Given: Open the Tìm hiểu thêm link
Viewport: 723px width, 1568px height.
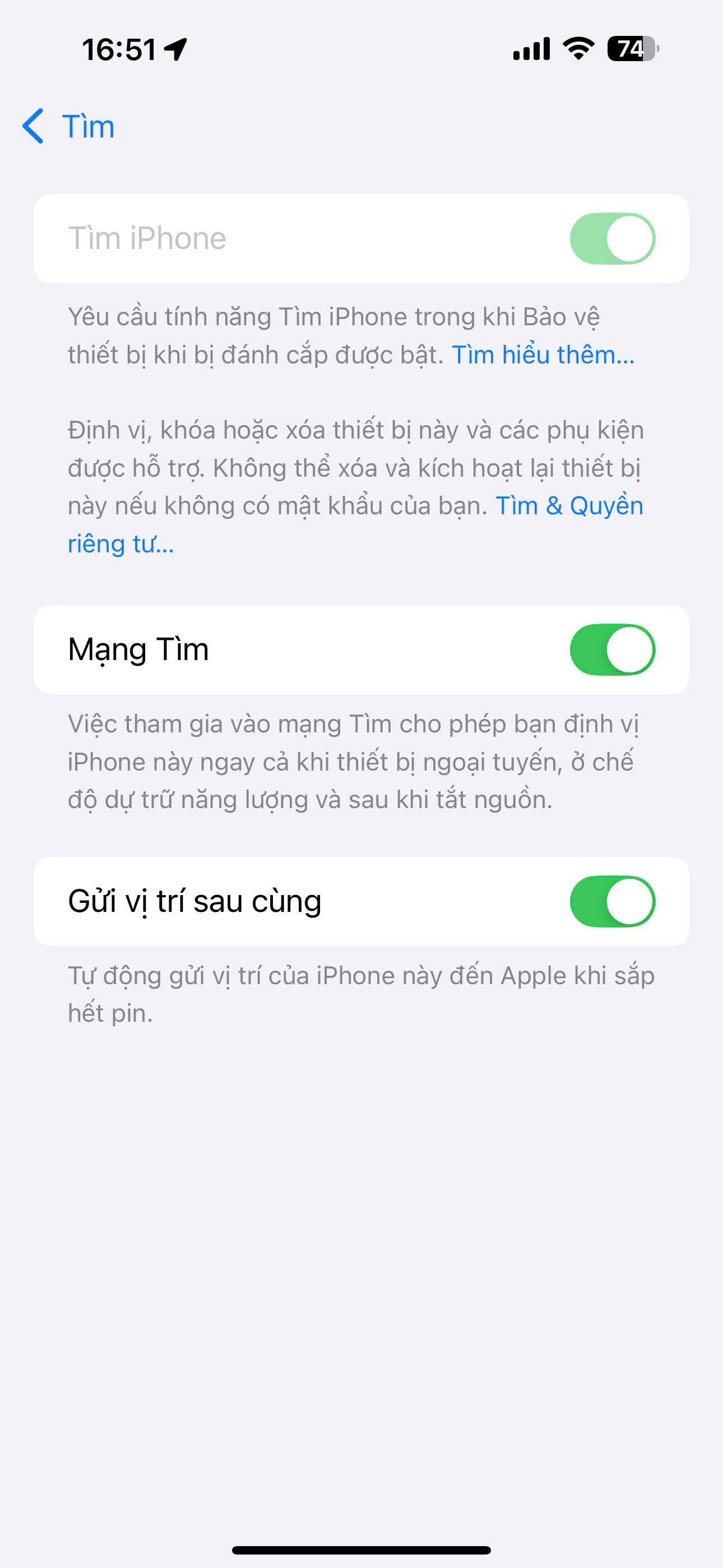Looking at the screenshot, I should 543,355.
